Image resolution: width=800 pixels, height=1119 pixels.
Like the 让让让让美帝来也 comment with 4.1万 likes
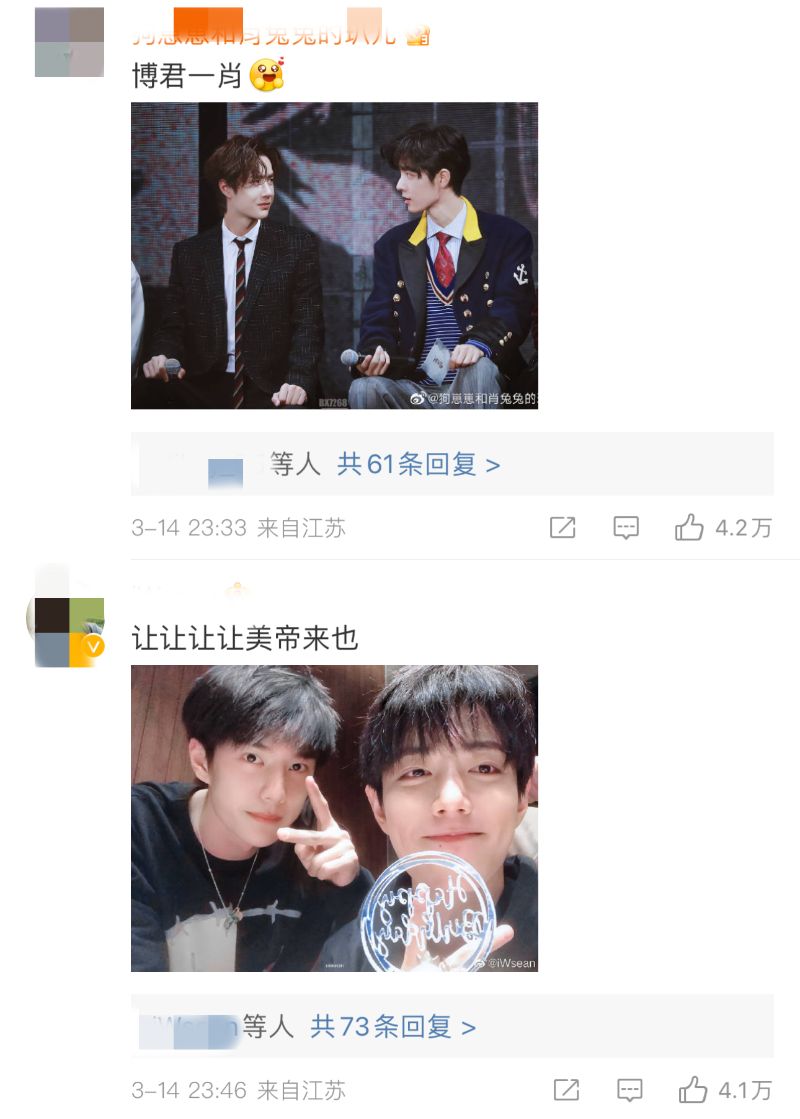693,1089
